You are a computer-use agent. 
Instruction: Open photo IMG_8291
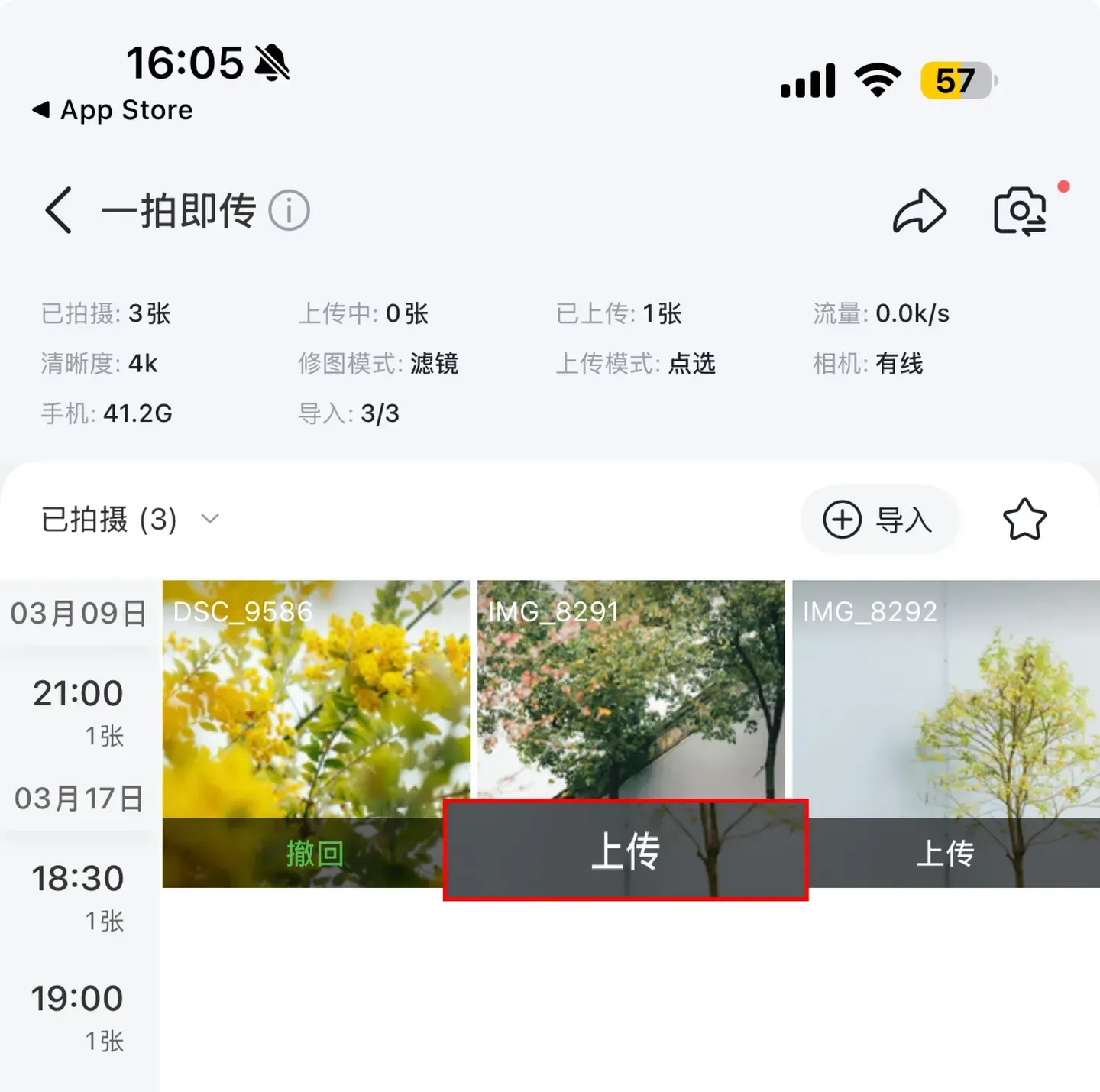pos(630,688)
